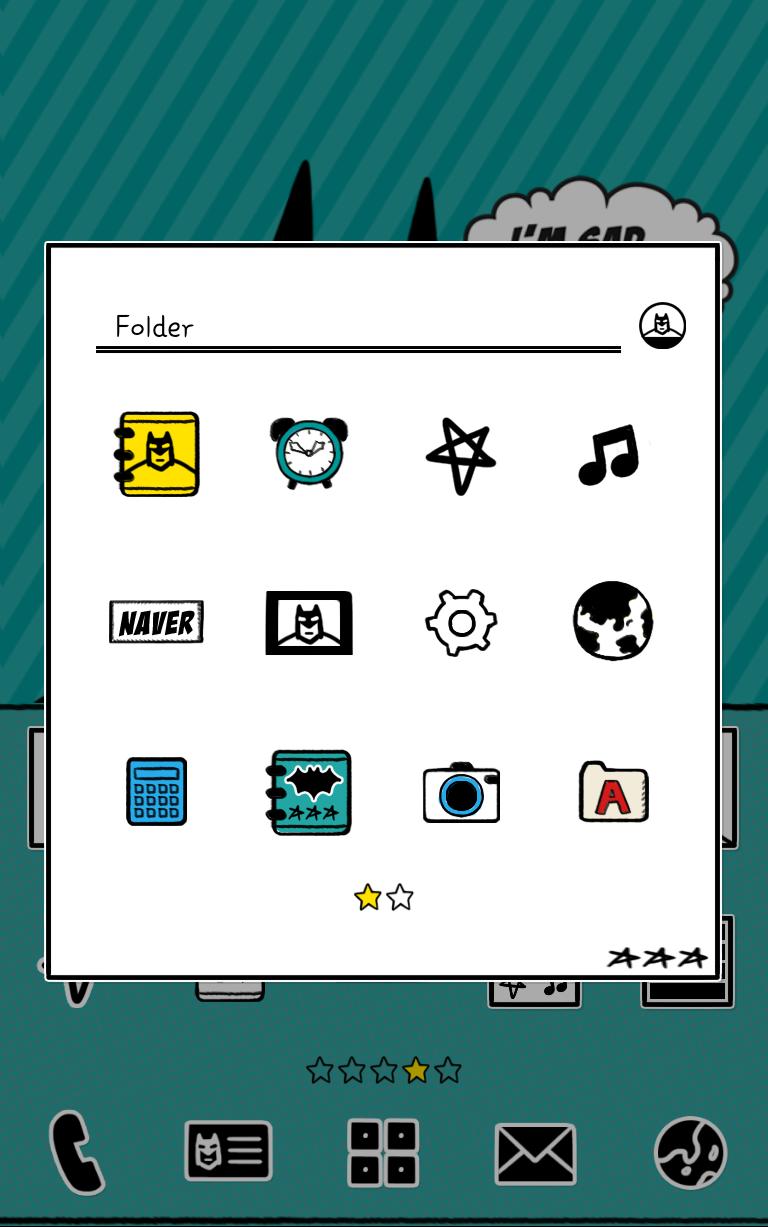The height and width of the screenshot is (1227, 768).
Task: Launch the music note app
Action: [x=608, y=456]
